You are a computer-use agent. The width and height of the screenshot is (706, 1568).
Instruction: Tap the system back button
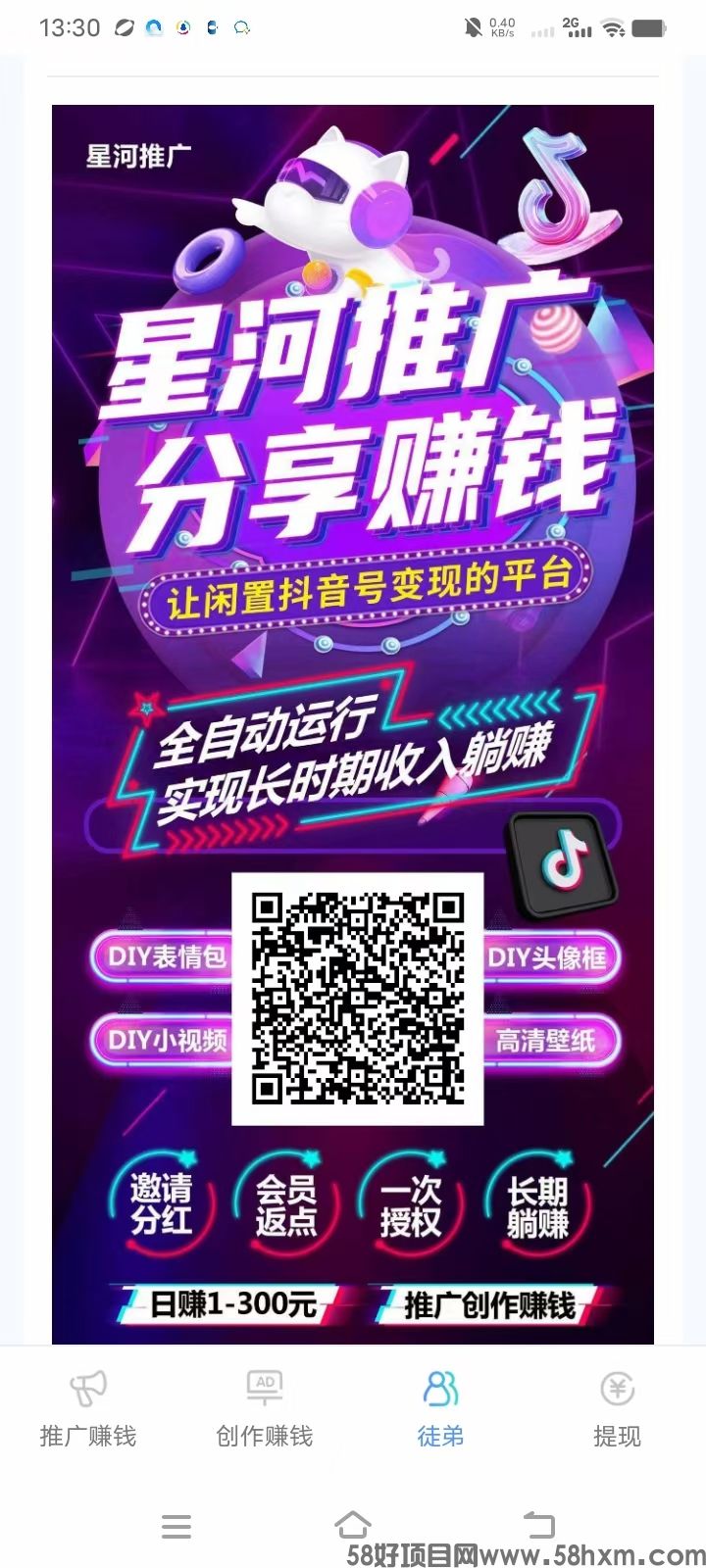tap(538, 1525)
